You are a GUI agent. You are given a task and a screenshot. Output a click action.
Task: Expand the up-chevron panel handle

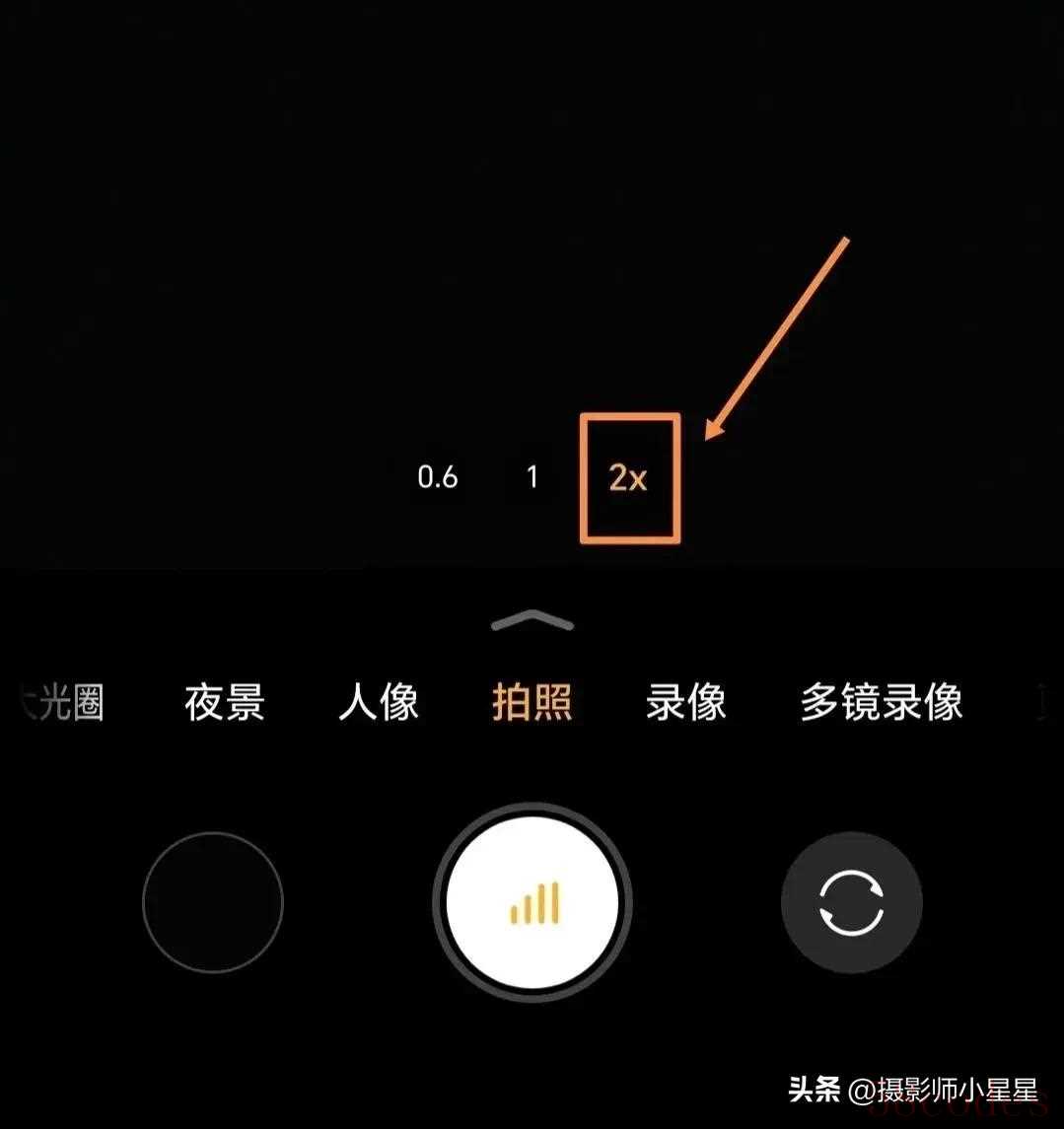click(532, 620)
